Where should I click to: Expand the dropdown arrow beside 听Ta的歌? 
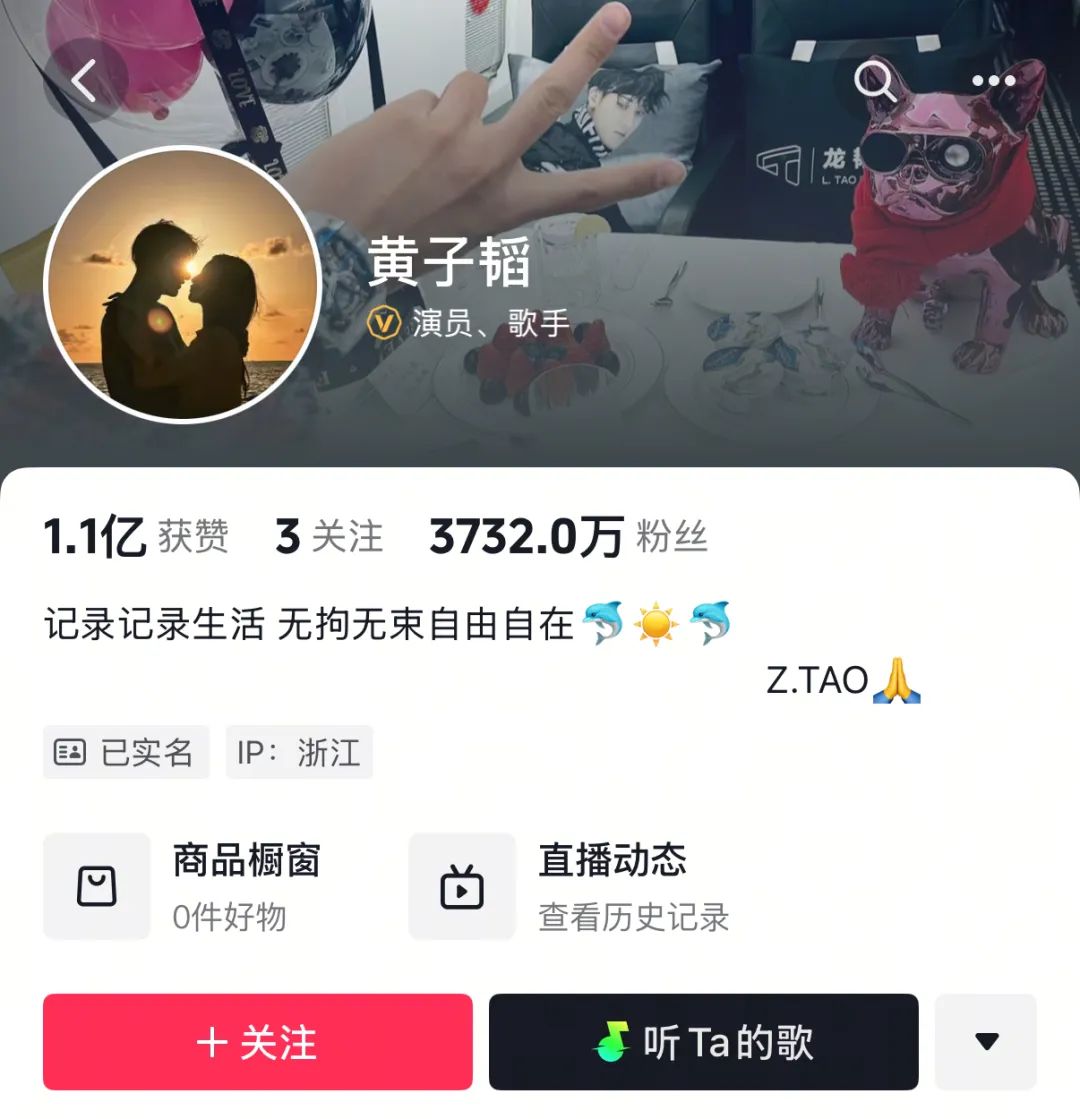[x=986, y=1042]
